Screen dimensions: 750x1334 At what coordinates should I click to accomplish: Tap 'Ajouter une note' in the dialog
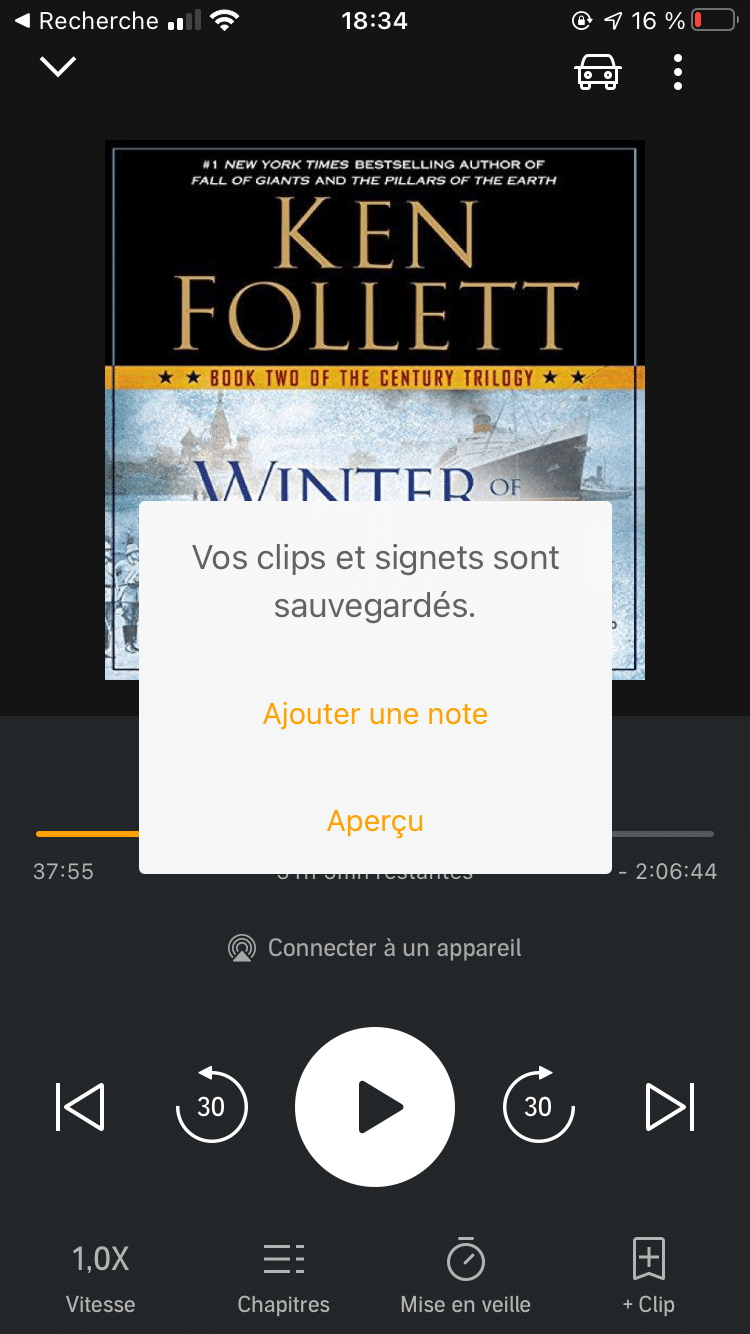375,714
